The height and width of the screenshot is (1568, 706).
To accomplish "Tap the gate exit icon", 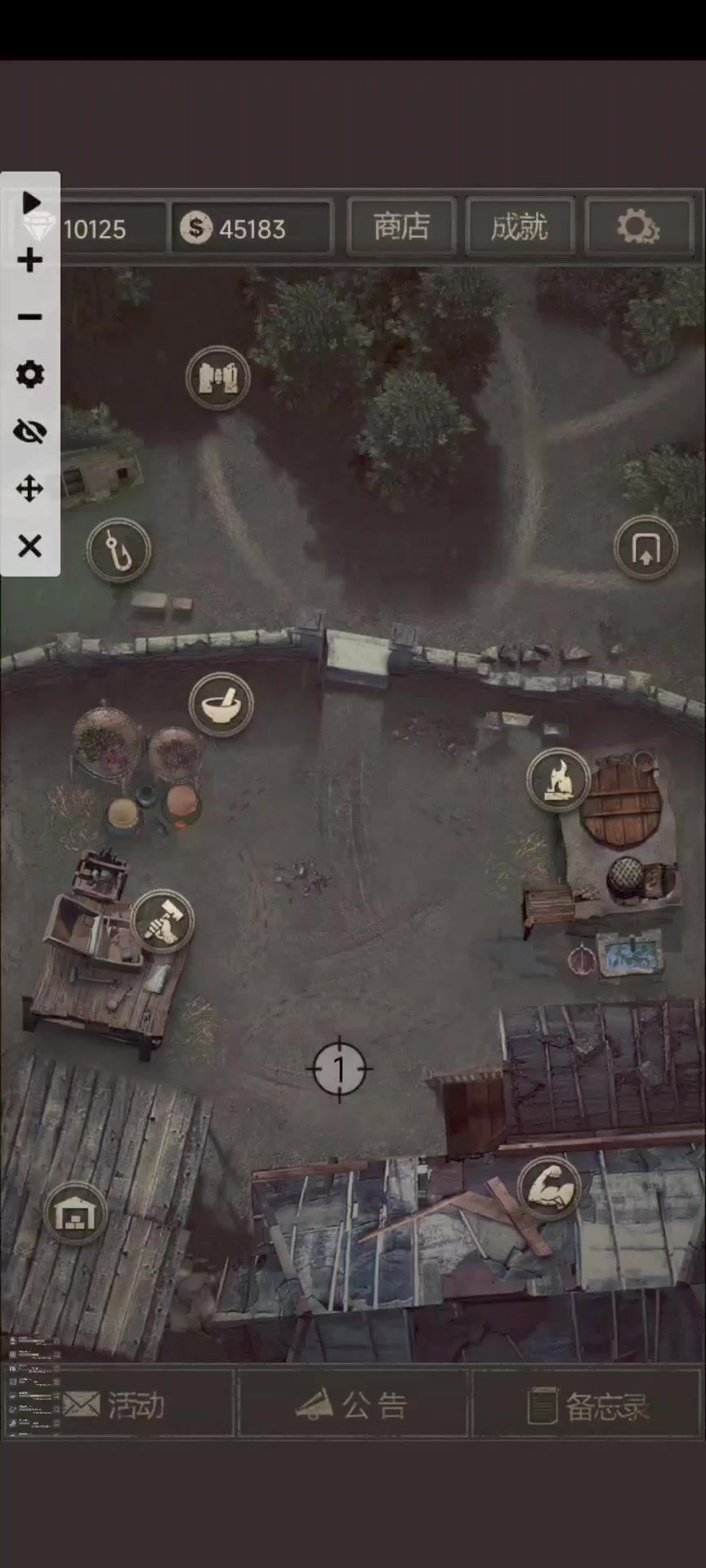I will [x=646, y=548].
